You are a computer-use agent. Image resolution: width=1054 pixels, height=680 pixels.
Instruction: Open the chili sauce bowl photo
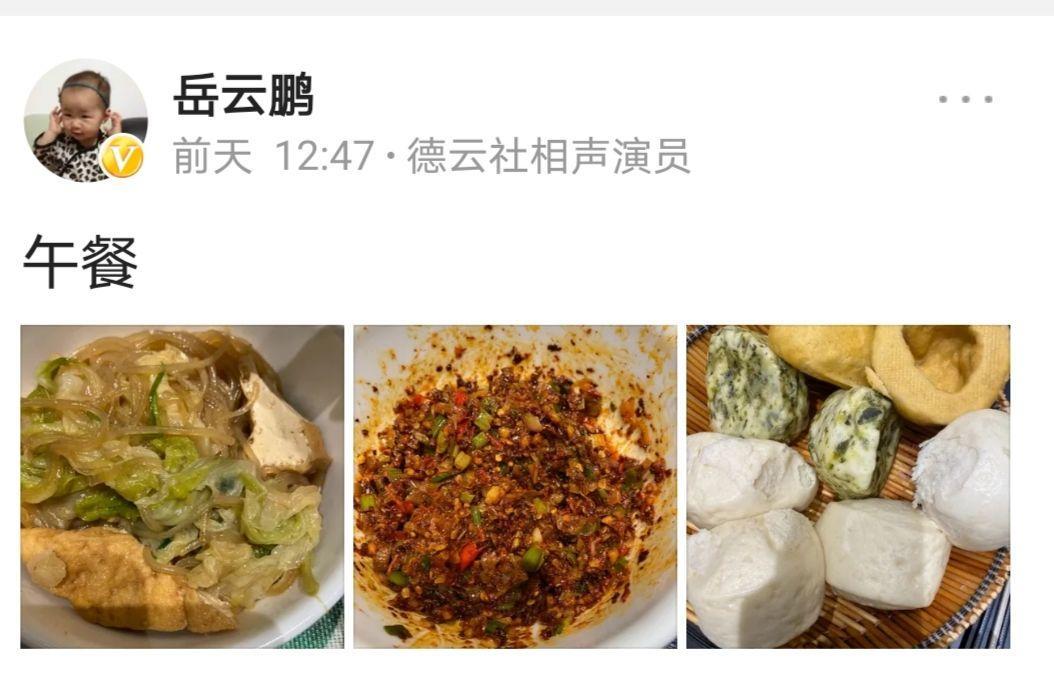515,486
